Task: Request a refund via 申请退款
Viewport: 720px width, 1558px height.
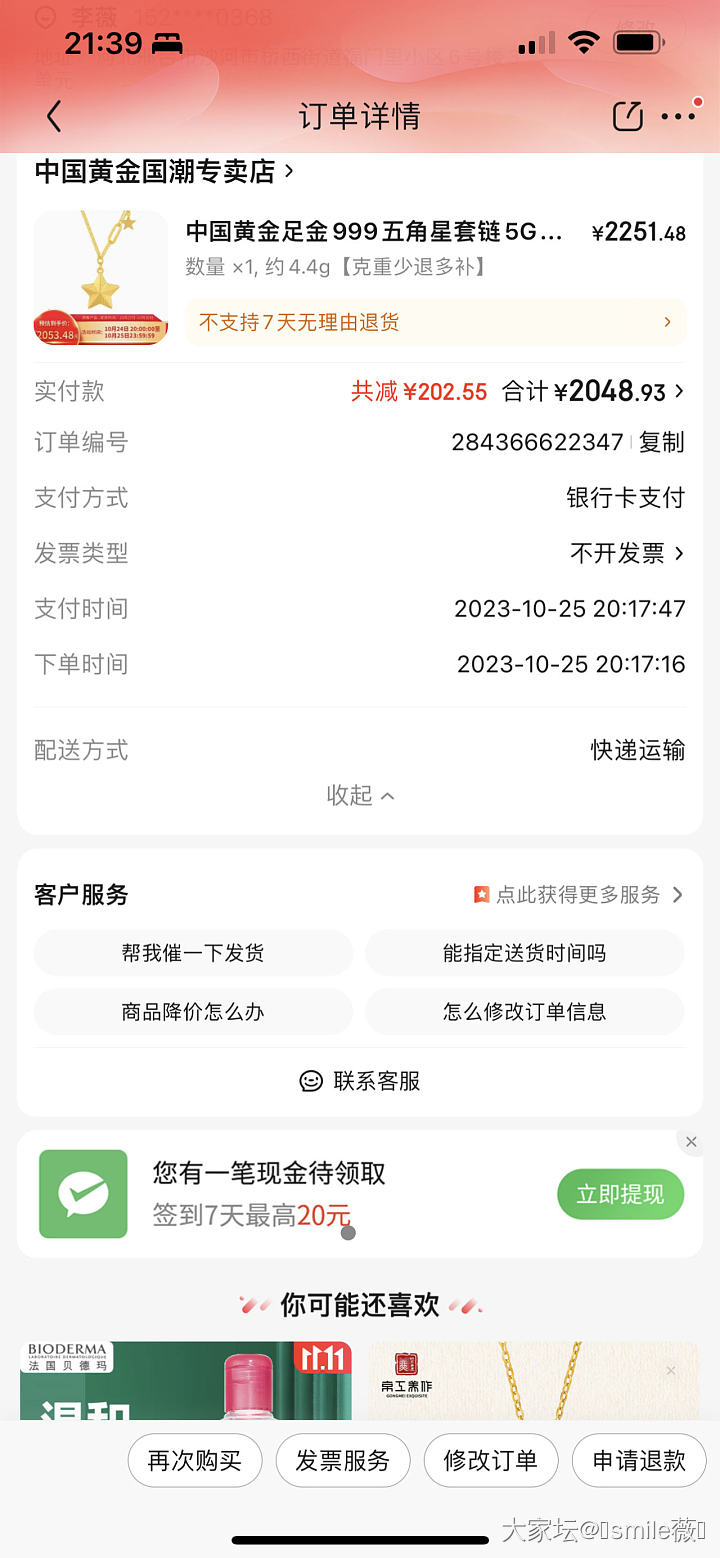Action: coord(639,1461)
